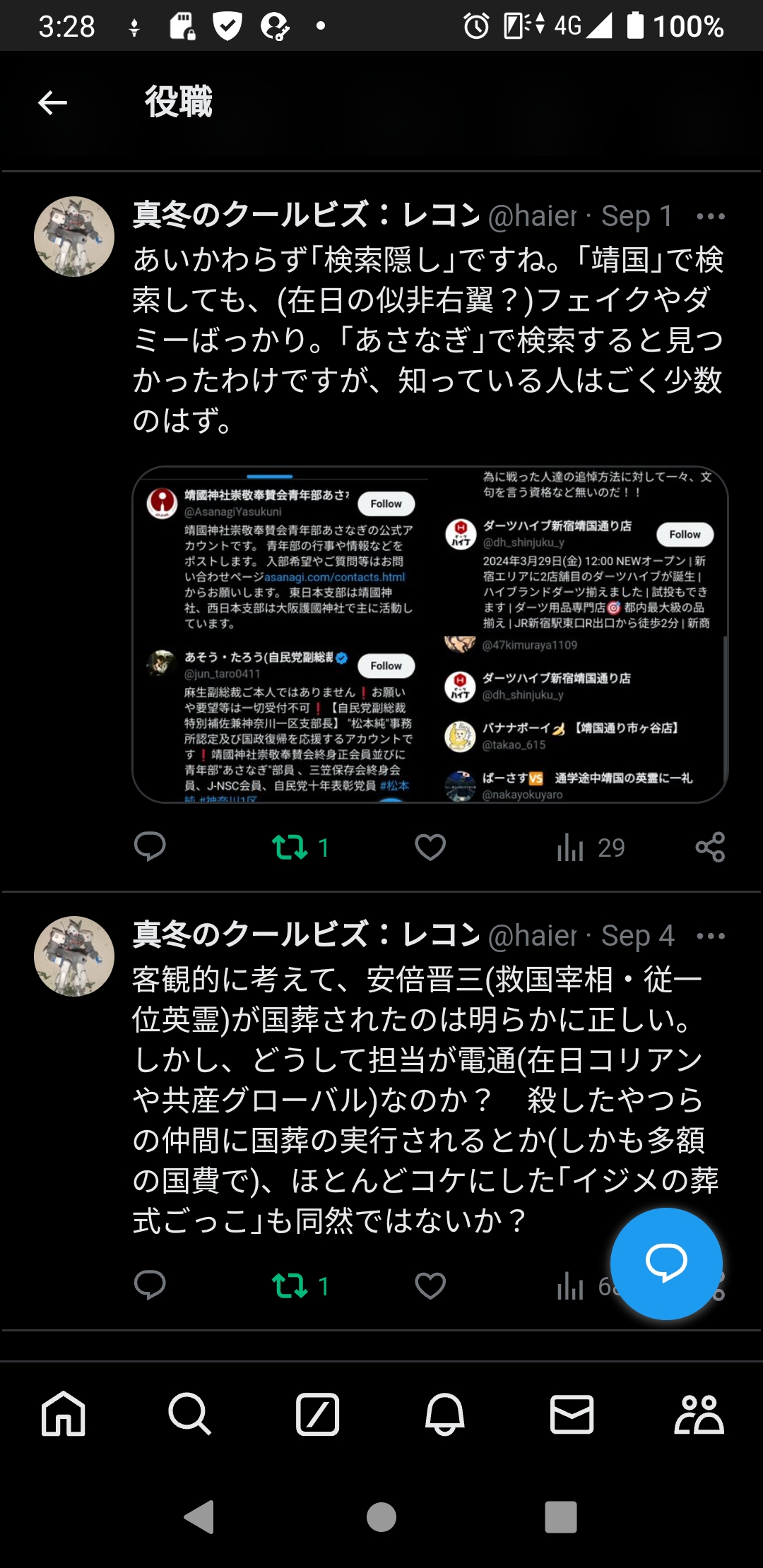Viewport: 763px width, 1568px height.
Task: Tap repost icon under the Sep 4 post
Action: (290, 1285)
